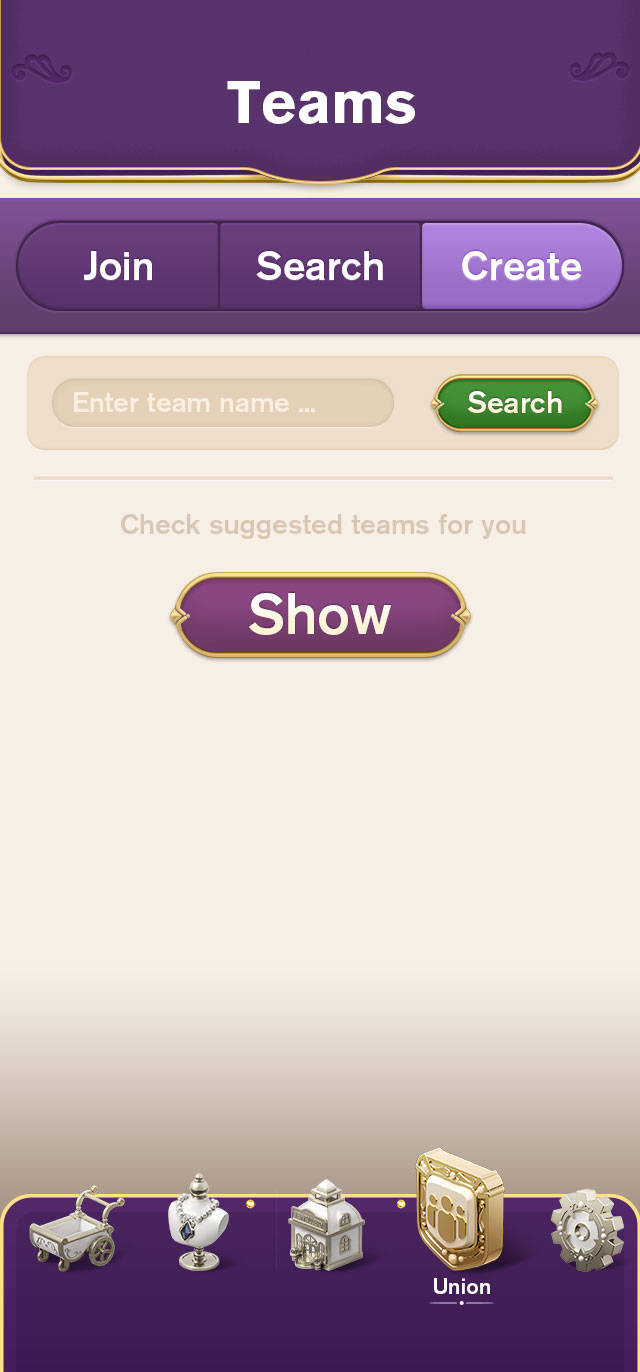
Task: Switch to the Join tab
Action: [118, 266]
